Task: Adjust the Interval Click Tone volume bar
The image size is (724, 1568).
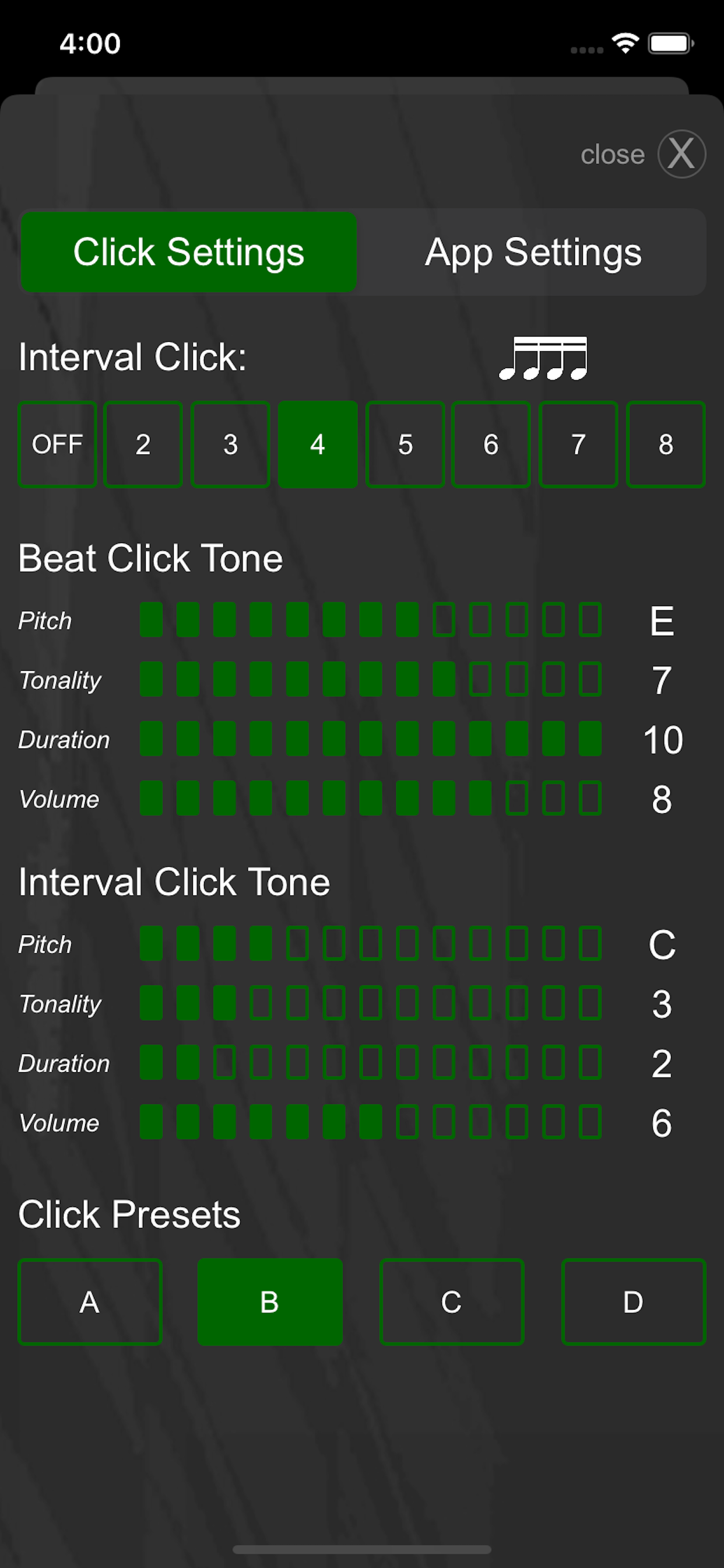Action: [371, 1122]
